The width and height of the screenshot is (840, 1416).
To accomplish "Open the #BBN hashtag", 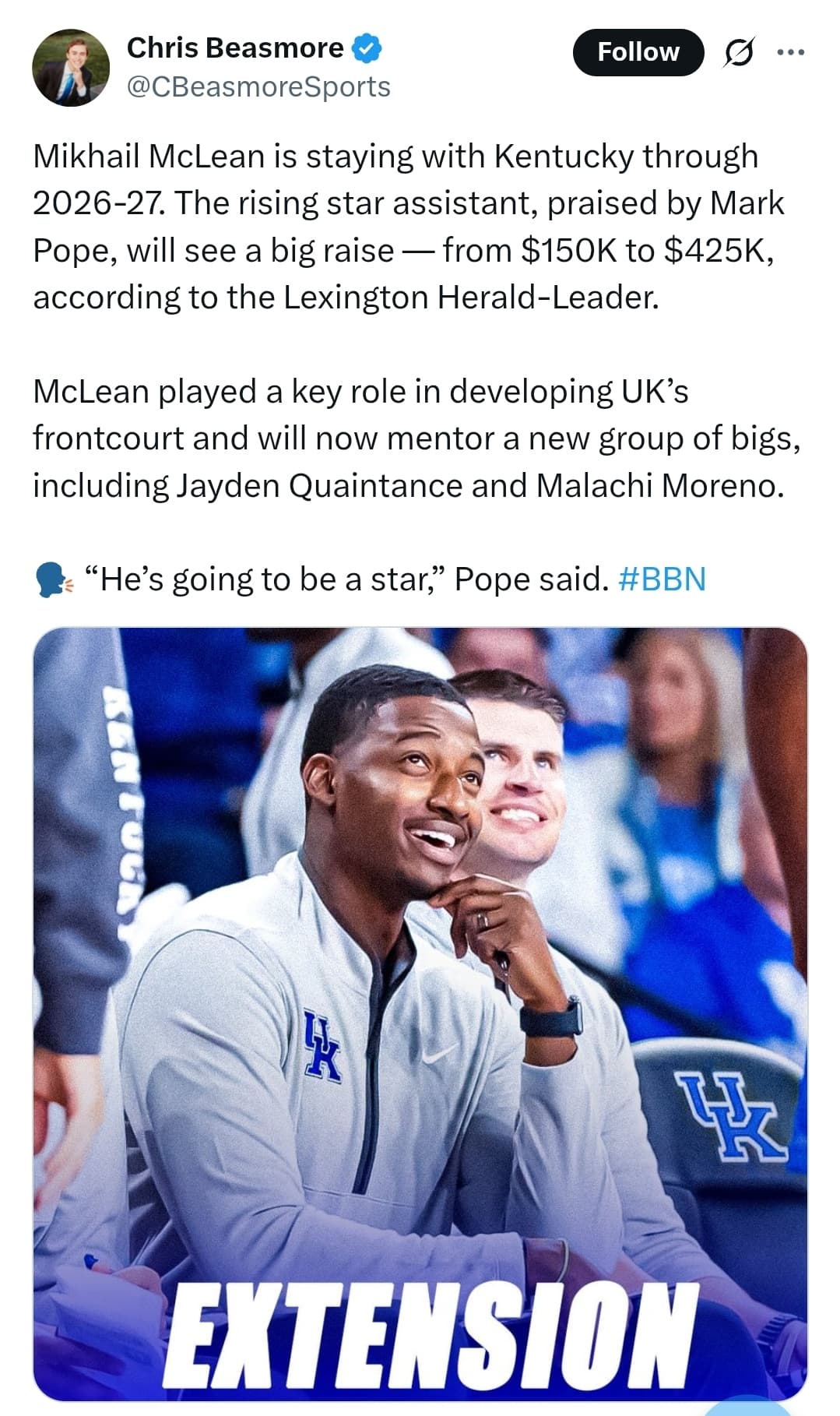I will click(662, 579).
